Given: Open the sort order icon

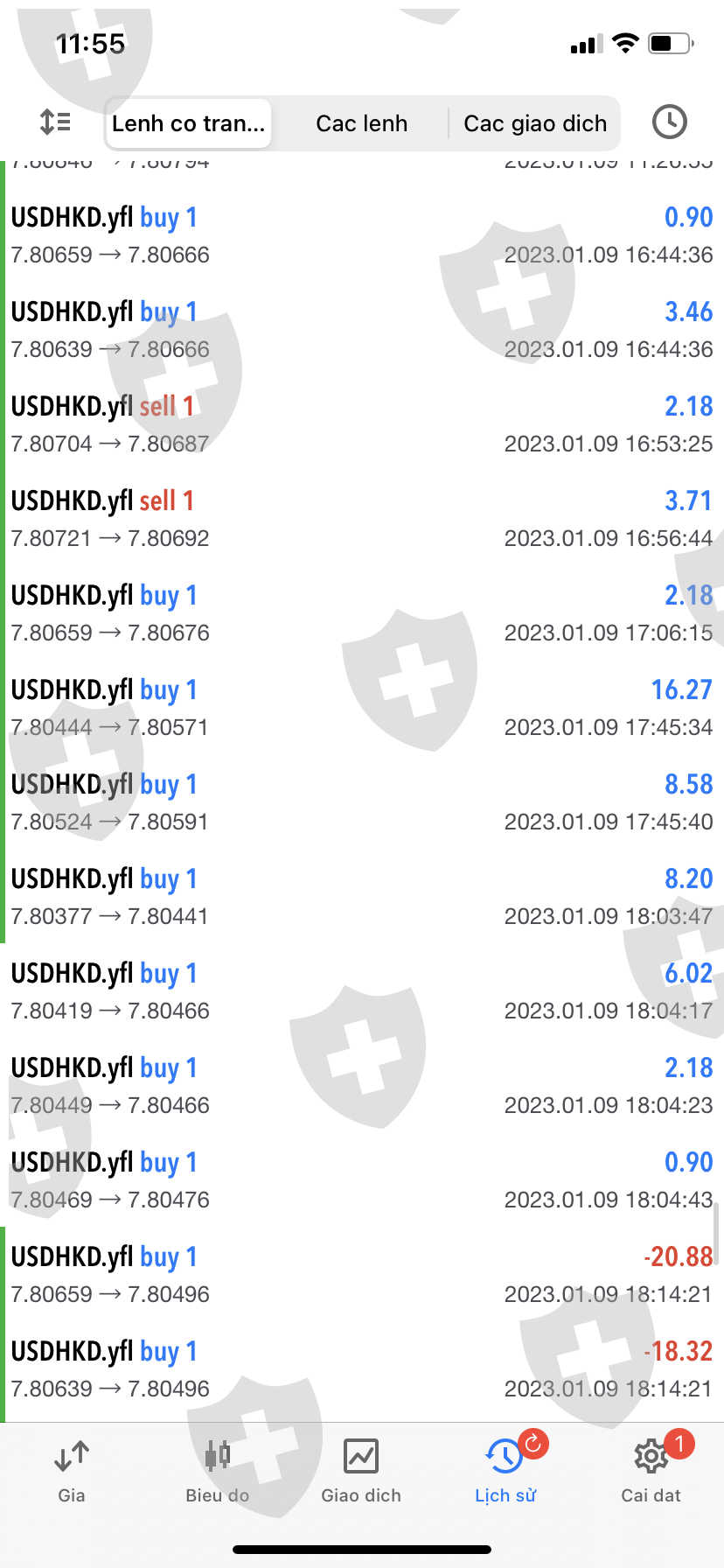Looking at the screenshot, I should click(56, 122).
